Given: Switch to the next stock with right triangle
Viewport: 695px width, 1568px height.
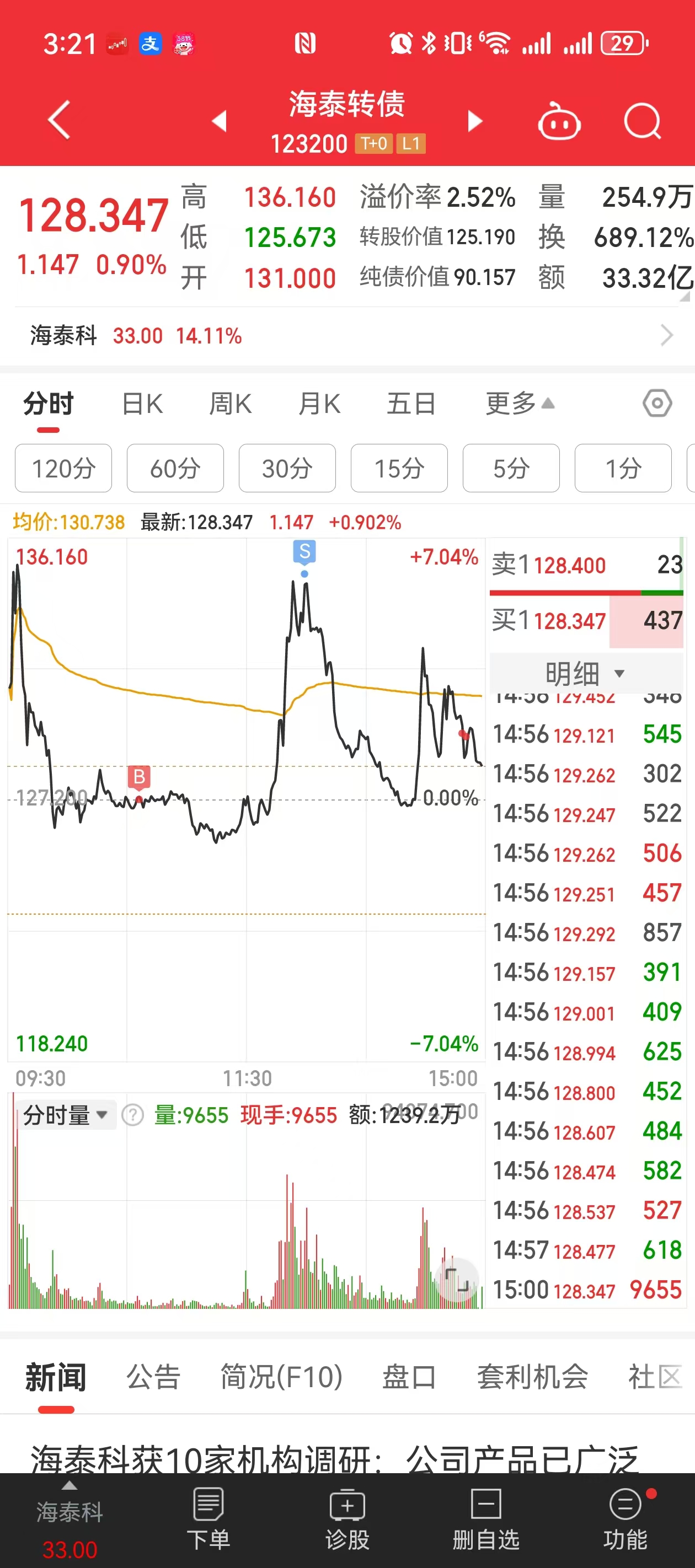Looking at the screenshot, I should point(474,121).
